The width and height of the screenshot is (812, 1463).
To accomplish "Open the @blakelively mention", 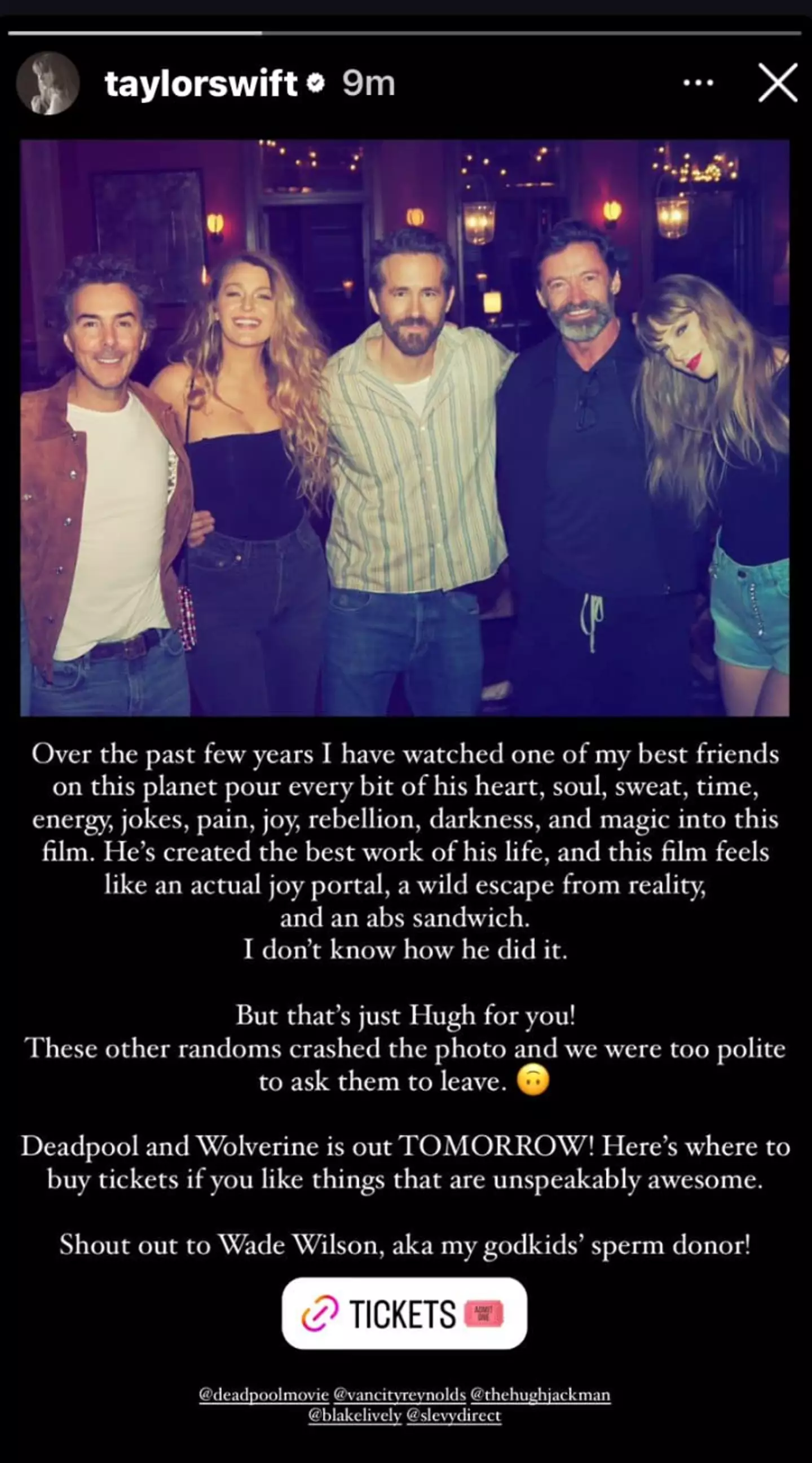I will tap(354, 1414).
